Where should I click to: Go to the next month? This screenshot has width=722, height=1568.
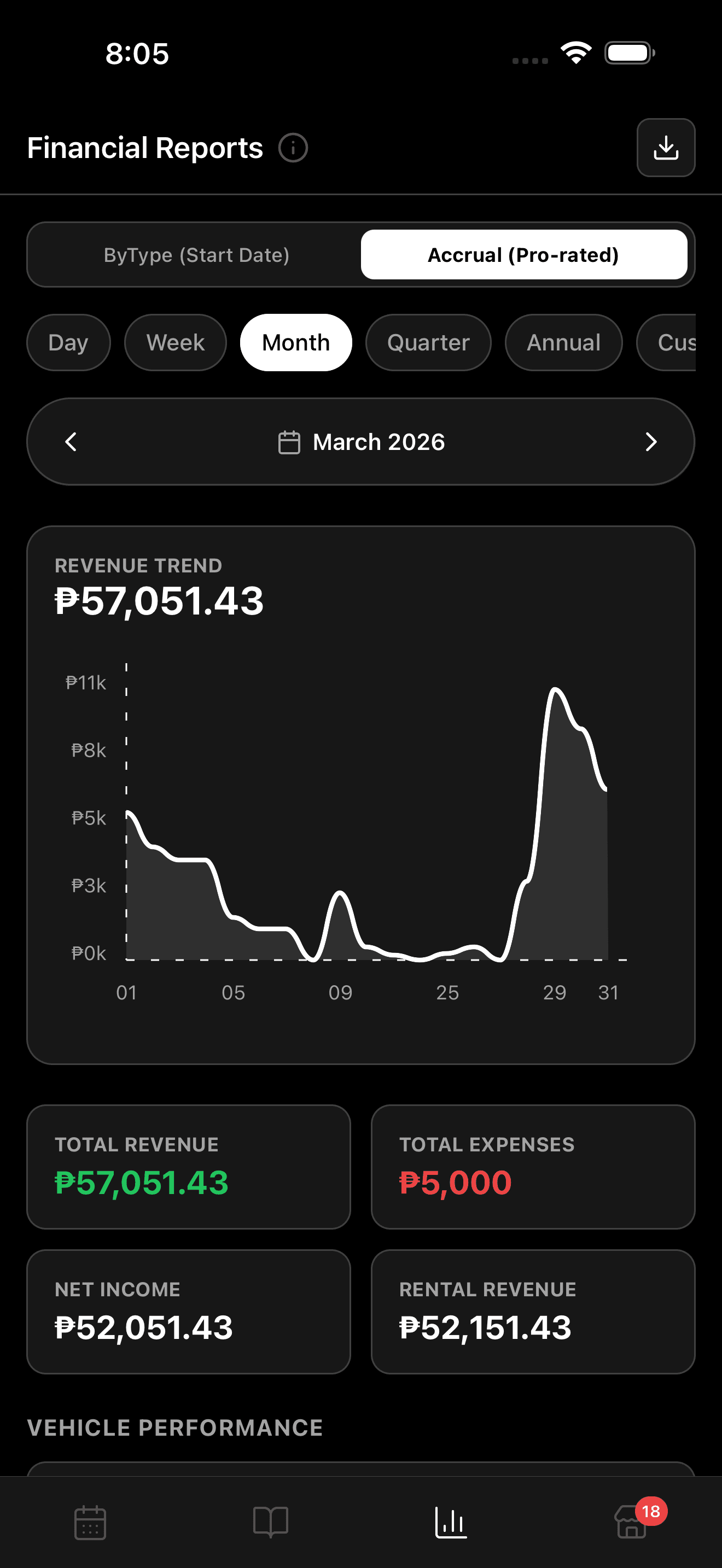click(x=651, y=442)
